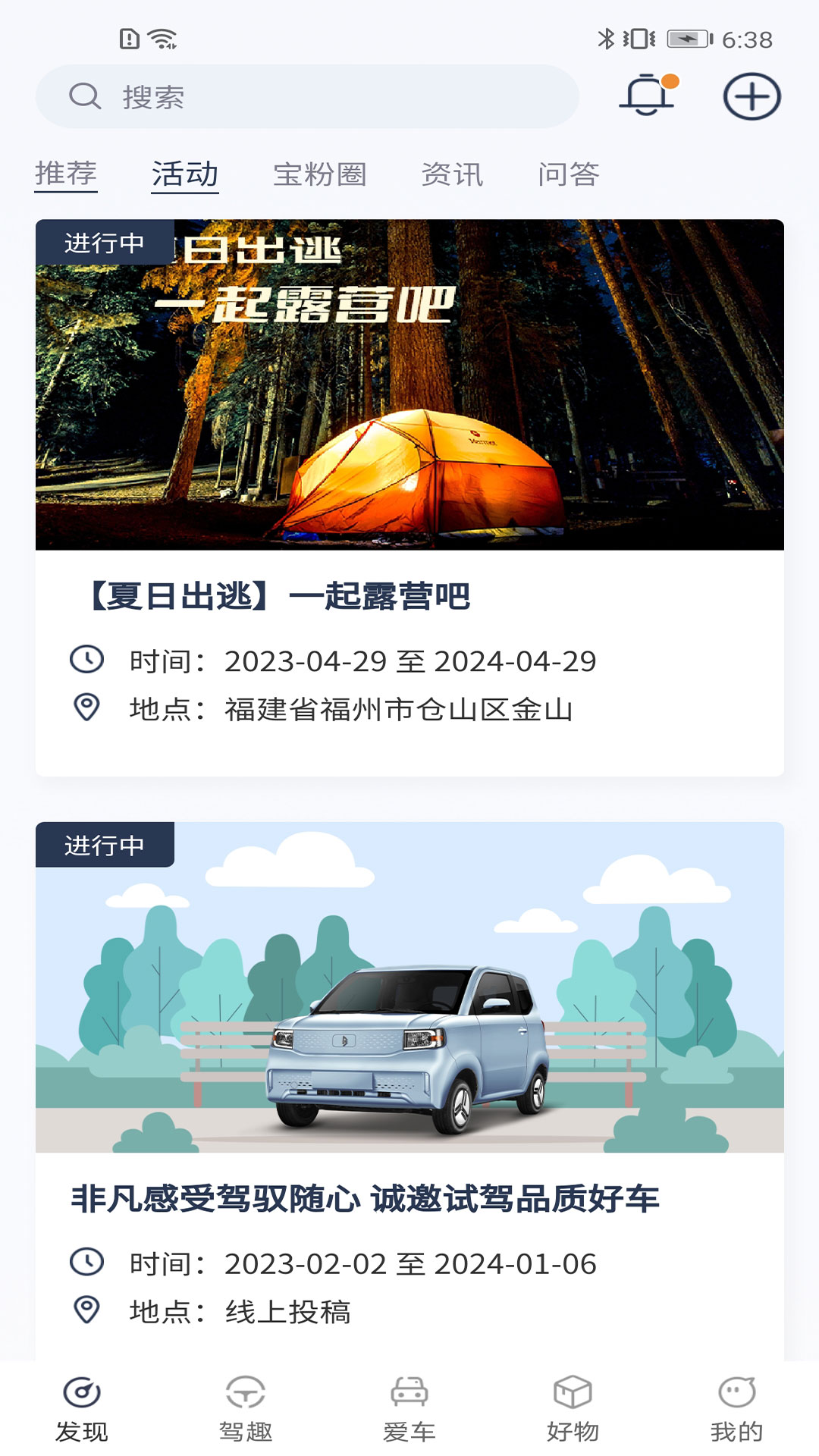
Task: Tap the plus icon to create a post
Action: coord(751,96)
